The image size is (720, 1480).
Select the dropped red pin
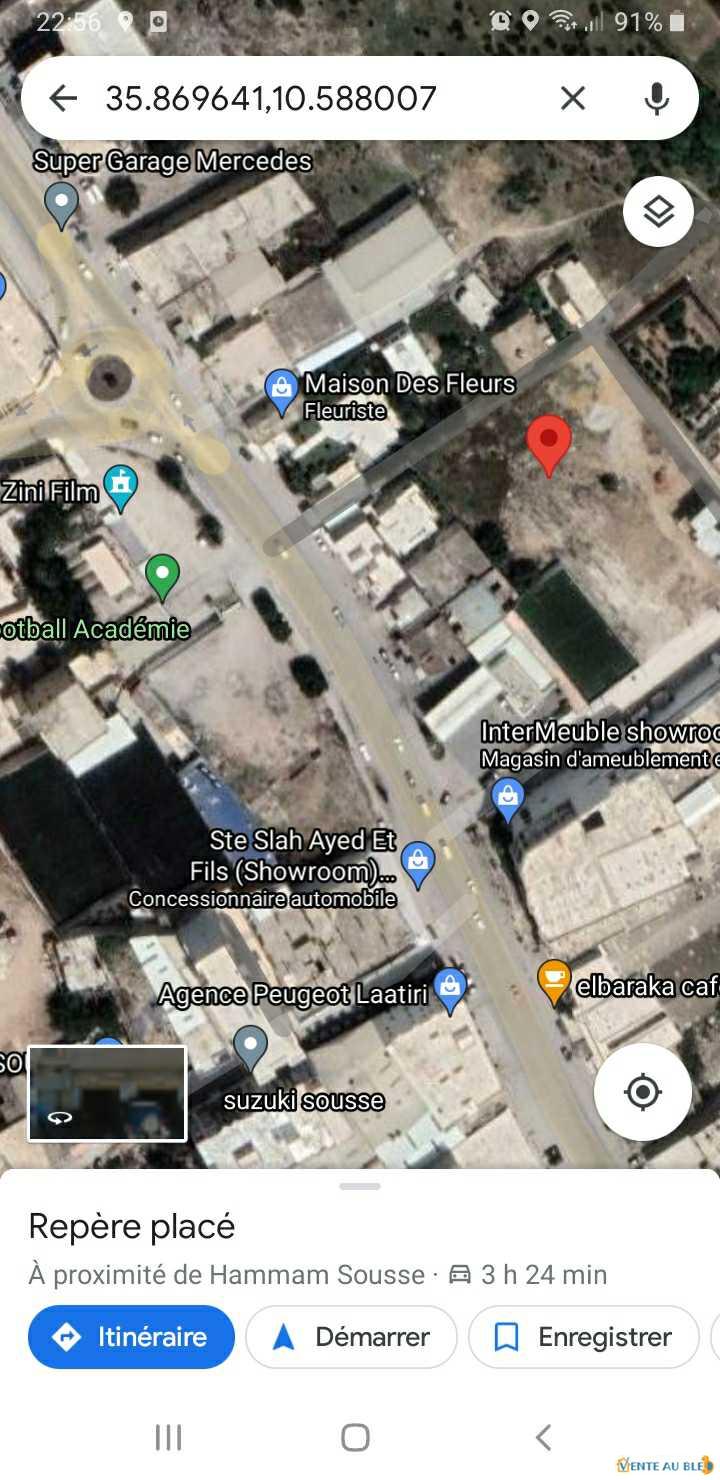click(549, 443)
